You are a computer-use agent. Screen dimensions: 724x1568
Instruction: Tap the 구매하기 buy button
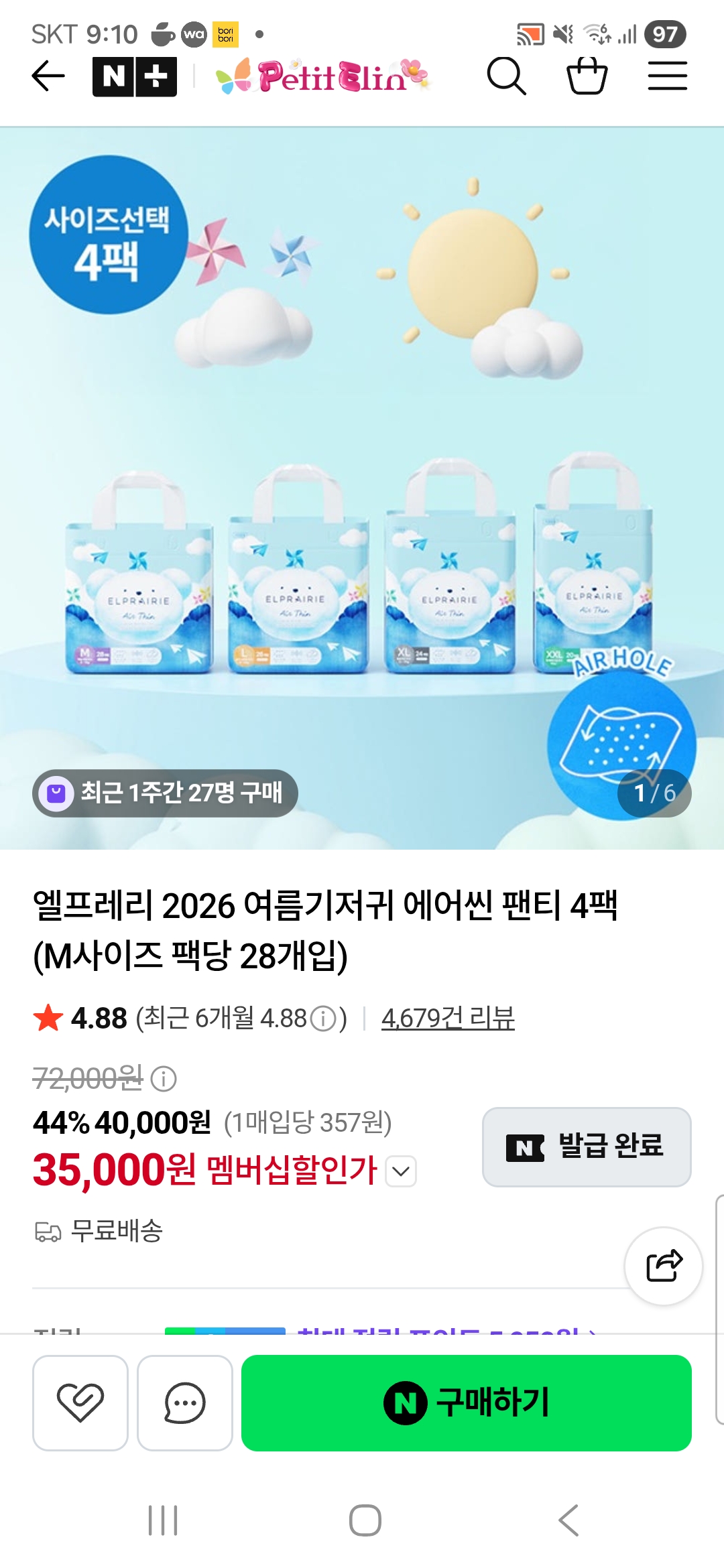[467, 1402]
